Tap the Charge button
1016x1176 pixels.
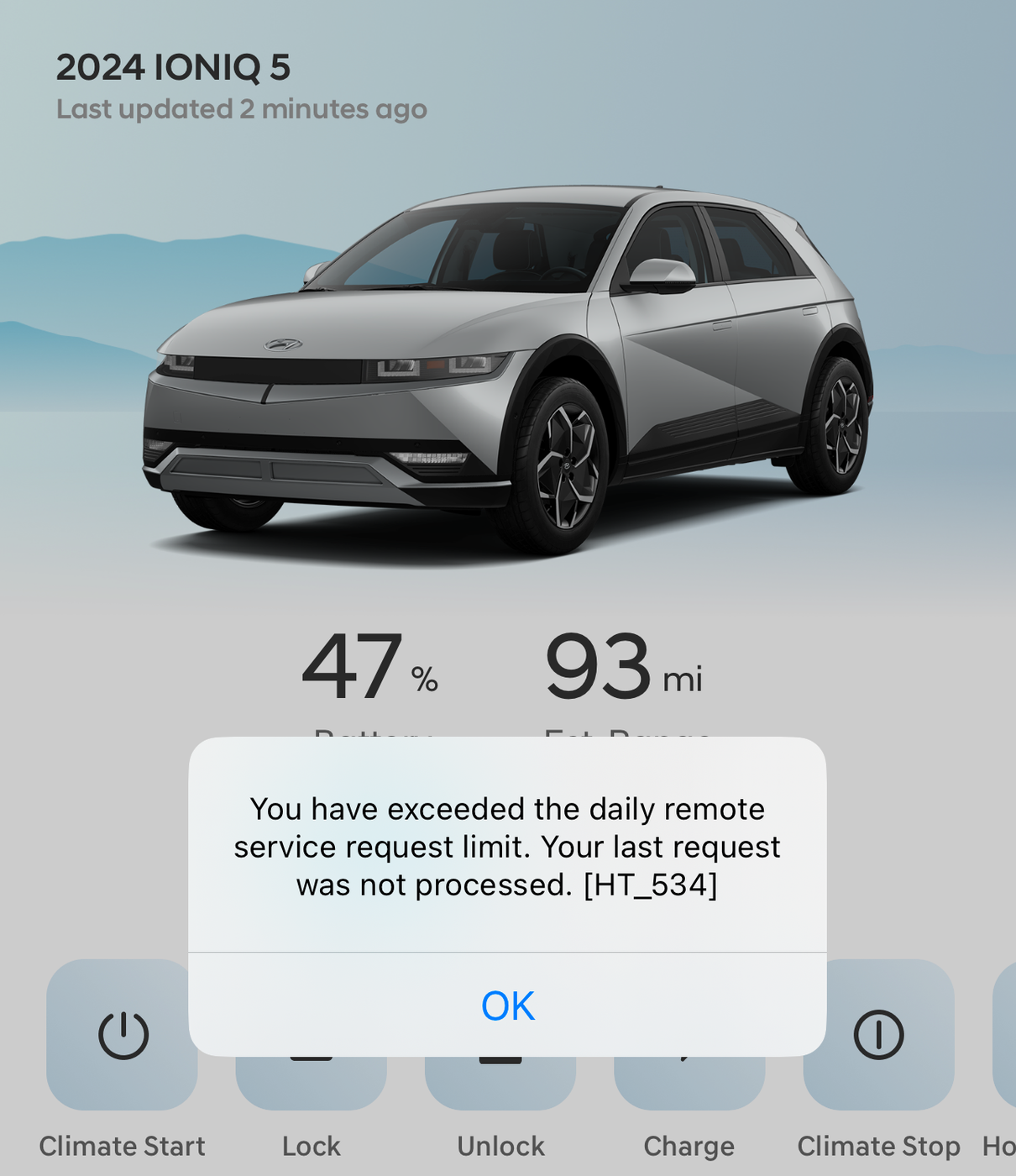tap(689, 1085)
